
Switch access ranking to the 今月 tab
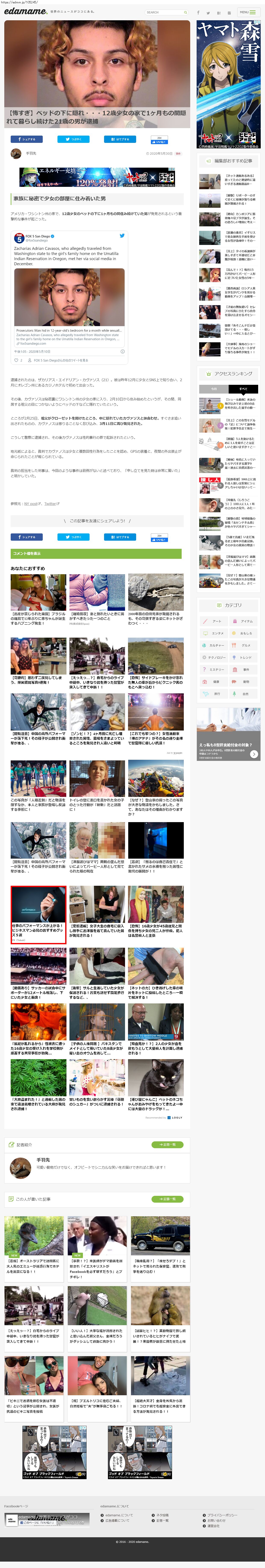click(214, 389)
